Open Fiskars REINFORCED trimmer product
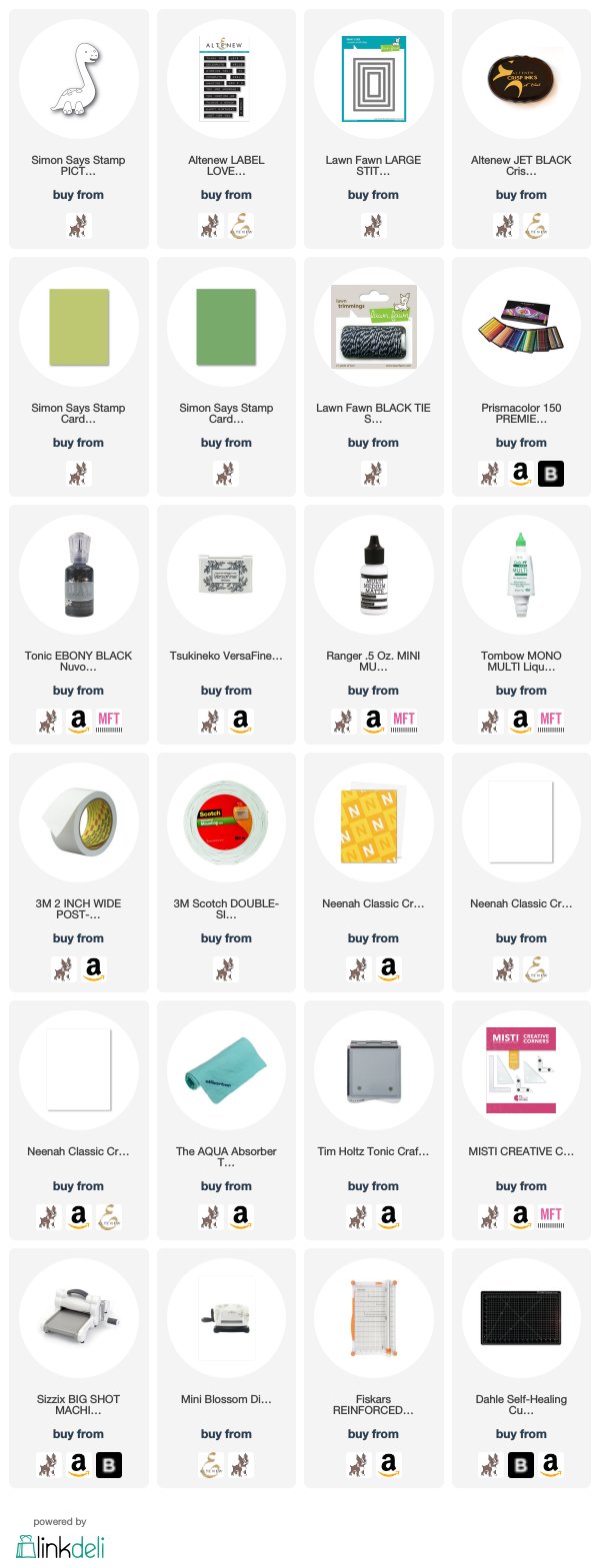This screenshot has width=600, height=1568. (x=373, y=1318)
